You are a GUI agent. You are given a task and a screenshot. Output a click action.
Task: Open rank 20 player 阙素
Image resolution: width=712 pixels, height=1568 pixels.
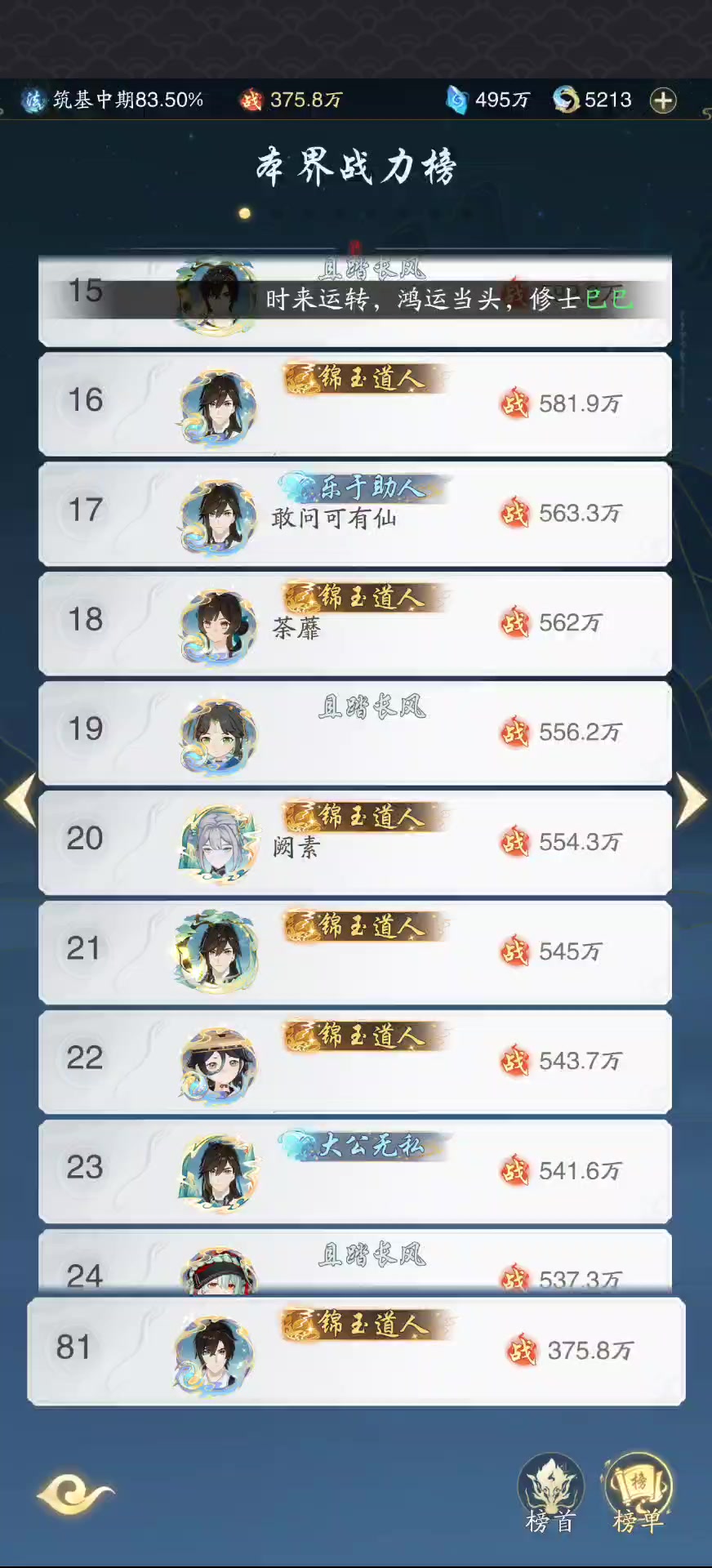click(355, 842)
